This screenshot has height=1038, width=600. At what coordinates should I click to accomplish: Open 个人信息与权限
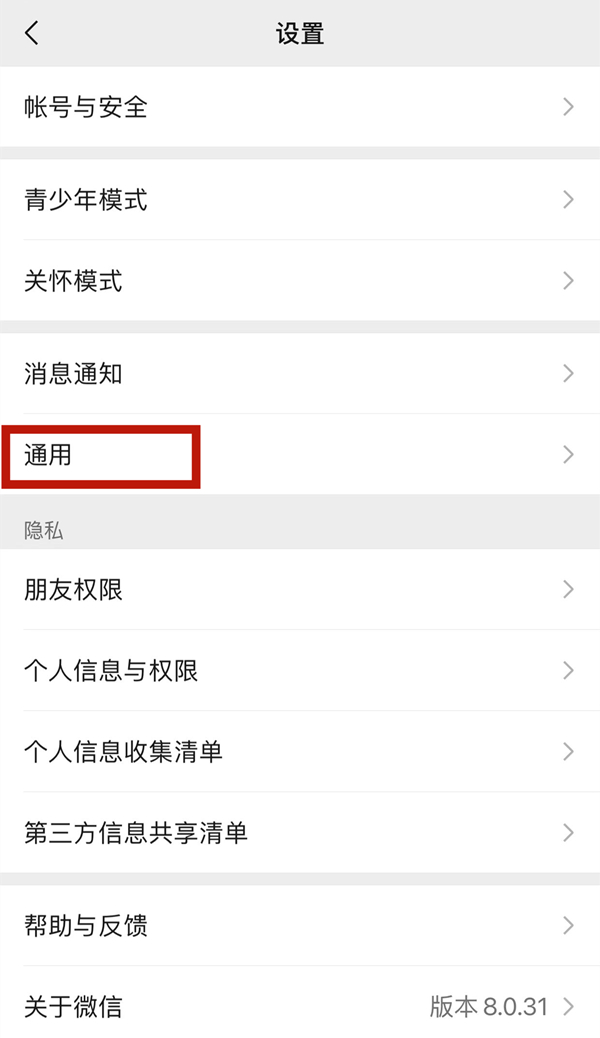coord(300,670)
